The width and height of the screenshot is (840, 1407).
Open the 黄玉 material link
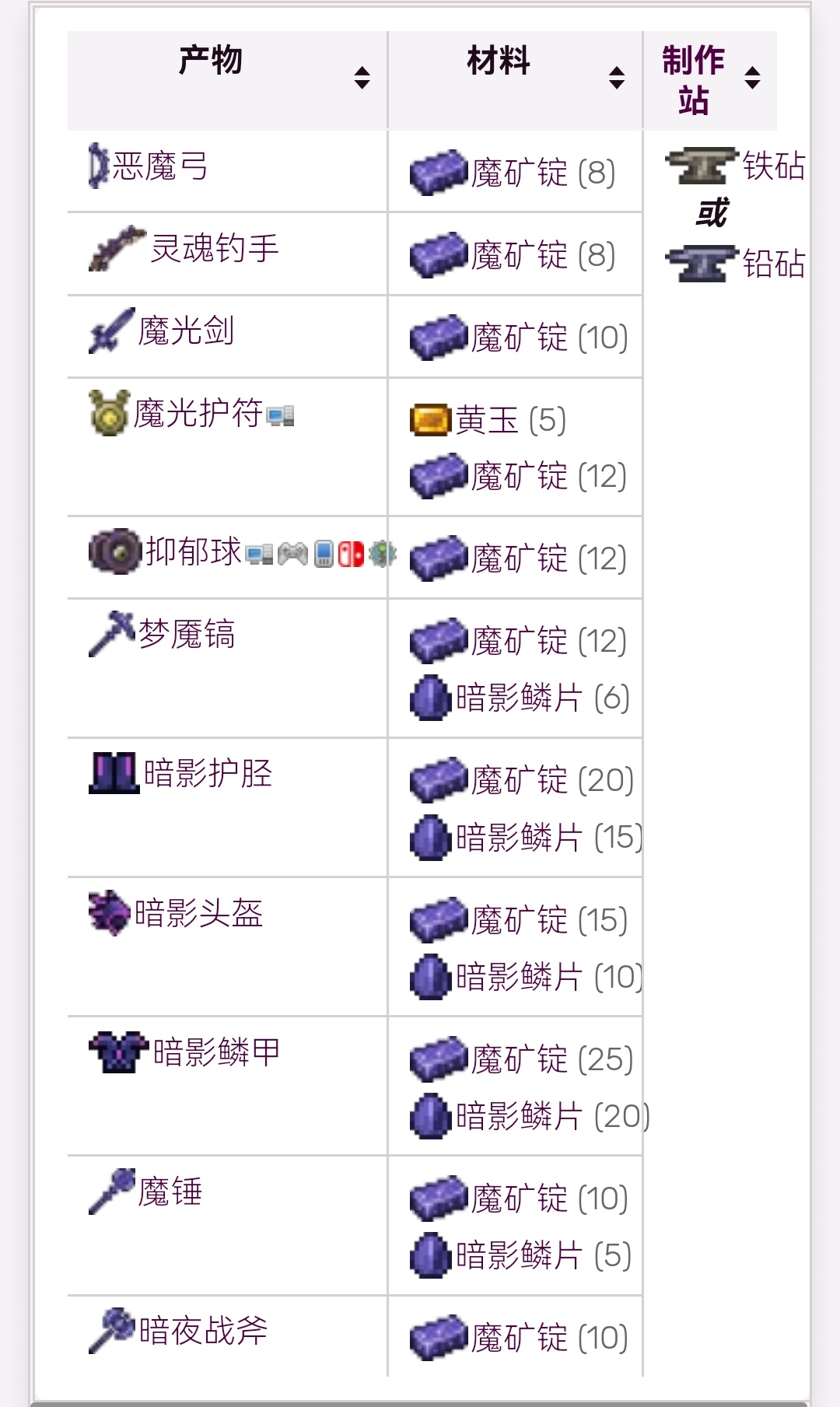coord(487,421)
